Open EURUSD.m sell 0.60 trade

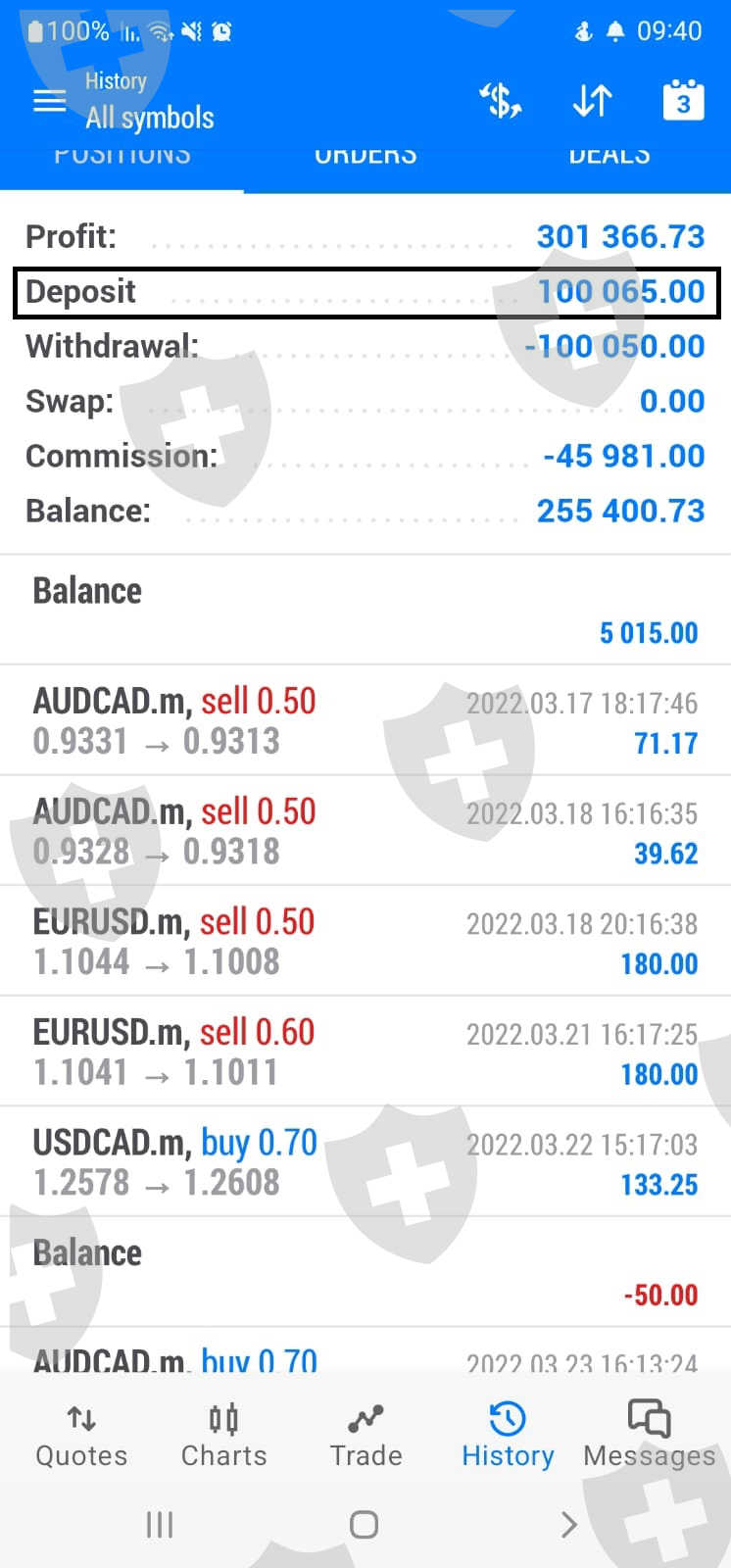365,1052
